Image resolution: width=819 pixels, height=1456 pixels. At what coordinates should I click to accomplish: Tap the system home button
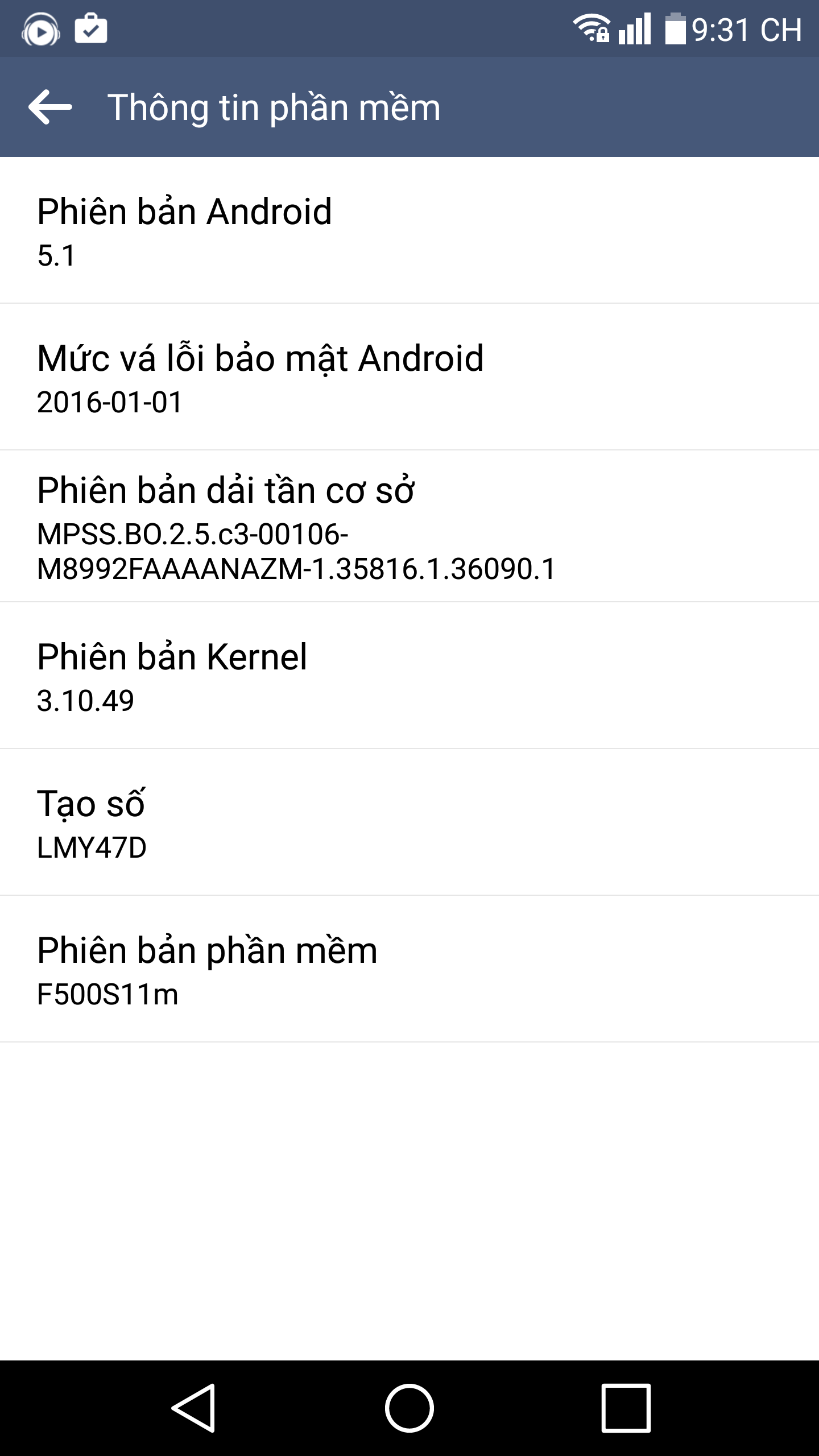tap(409, 1408)
